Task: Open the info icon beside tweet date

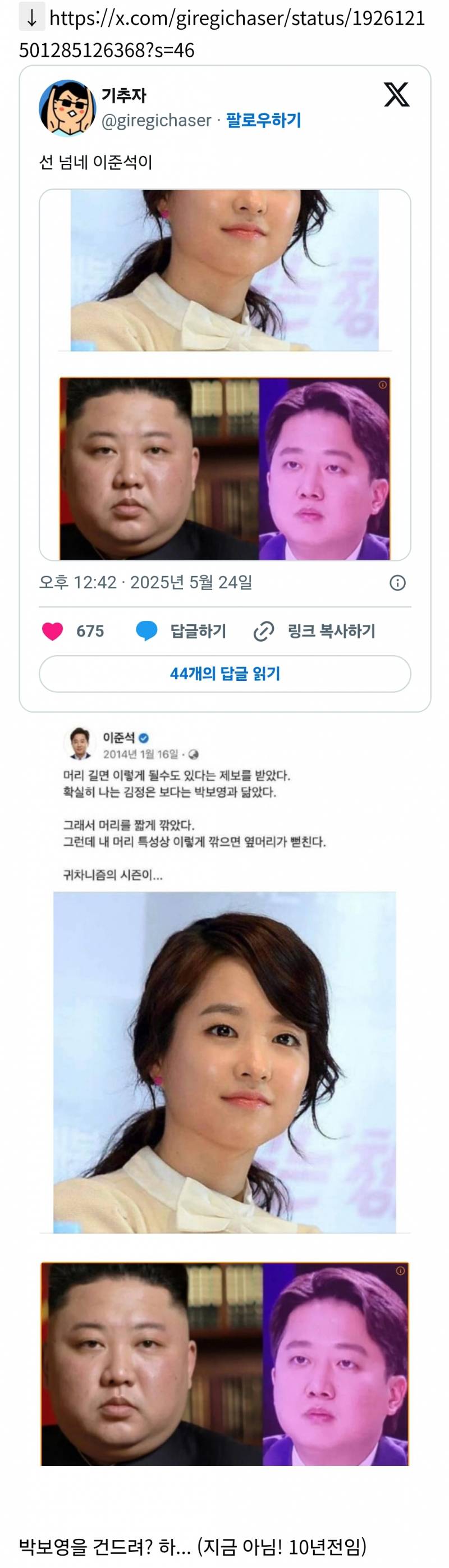Action: tap(397, 583)
